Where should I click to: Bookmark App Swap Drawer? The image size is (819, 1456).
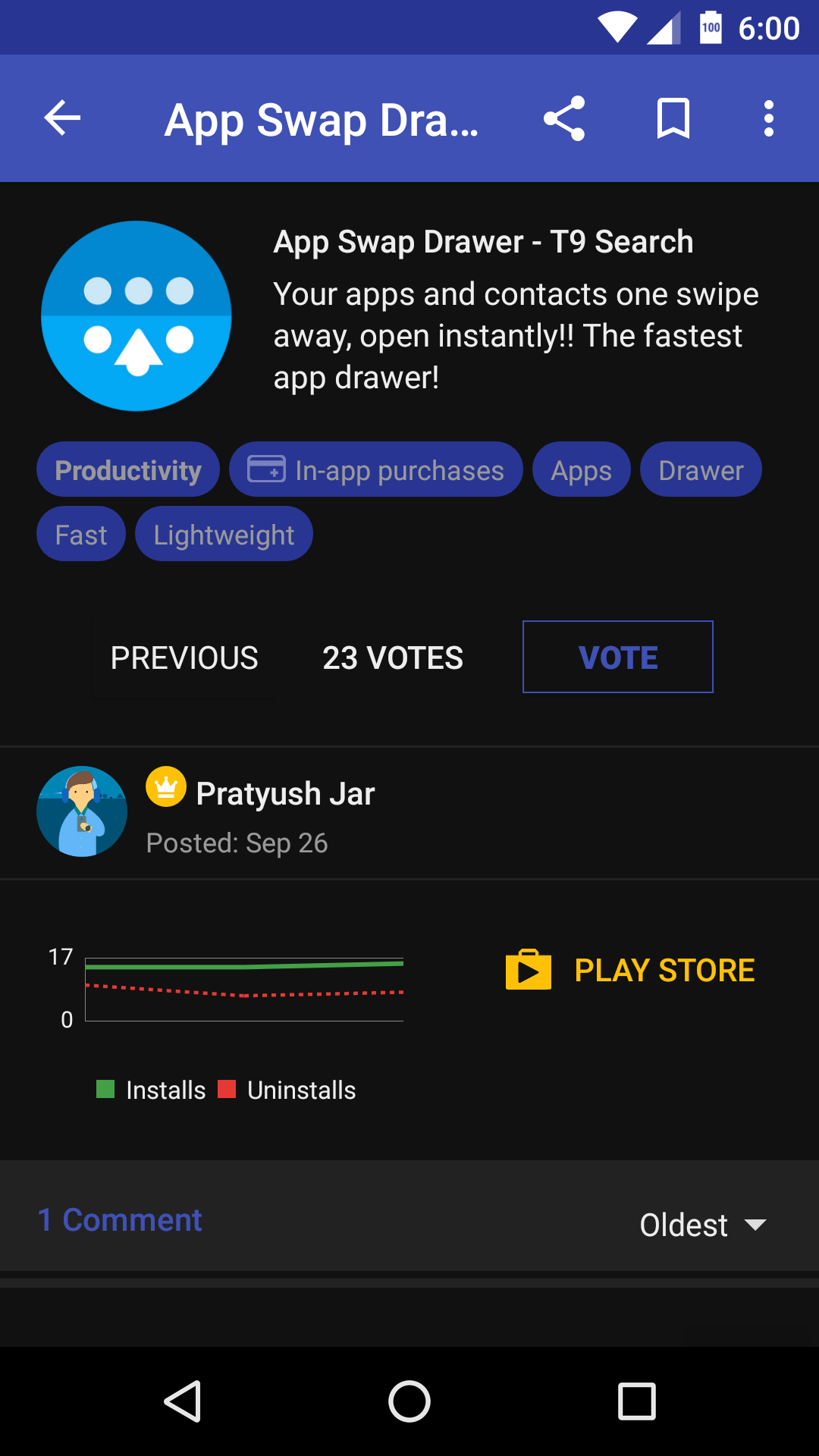[x=673, y=118]
